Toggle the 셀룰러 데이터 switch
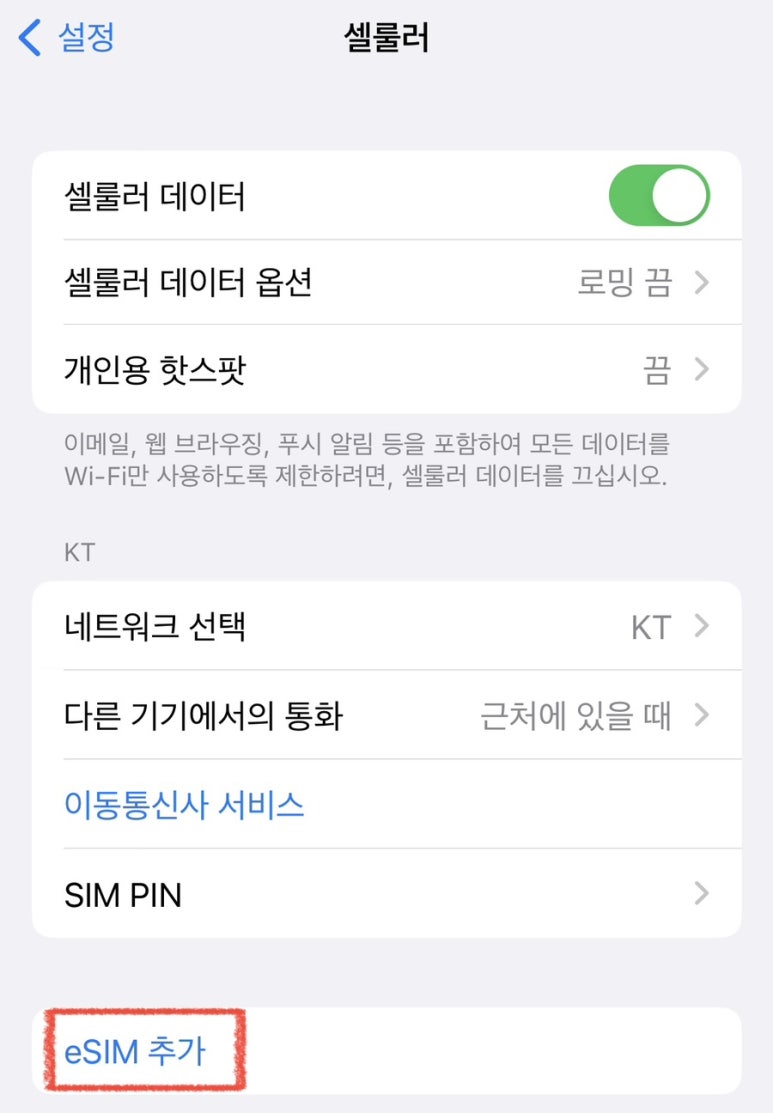773x1113 pixels. click(x=658, y=196)
